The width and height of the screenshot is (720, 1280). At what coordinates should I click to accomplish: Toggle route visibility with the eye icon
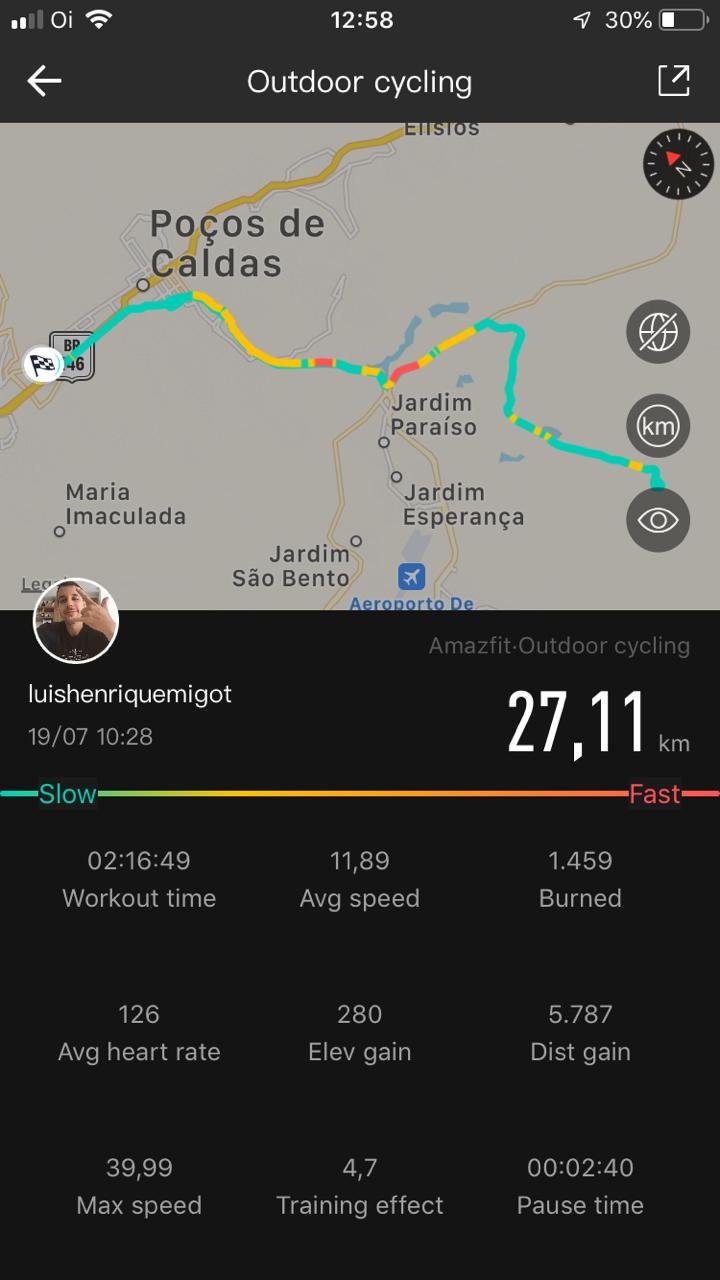click(658, 520)
